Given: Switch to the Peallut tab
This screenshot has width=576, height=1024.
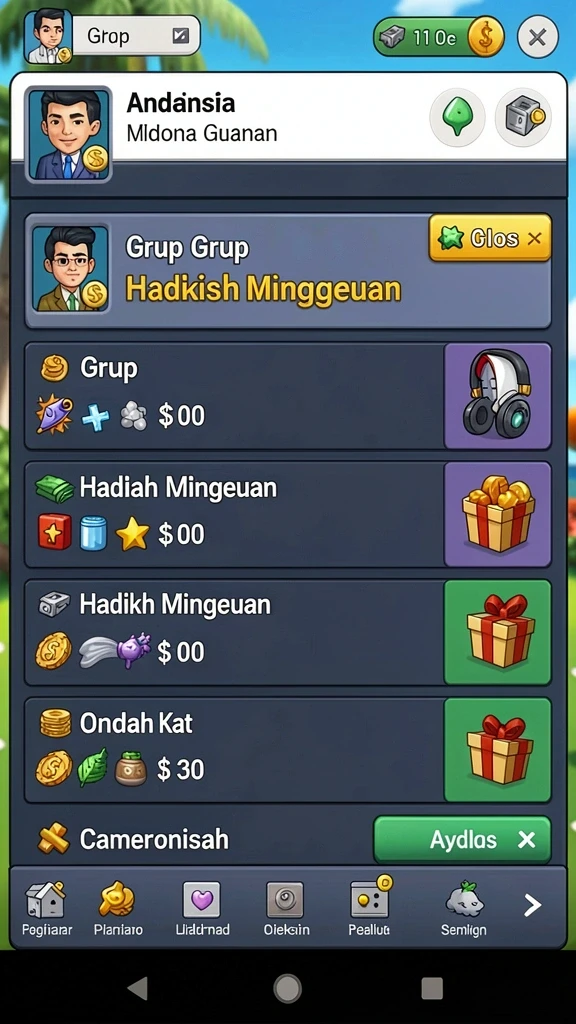Looking at the screenshot, I should [369, 908].
